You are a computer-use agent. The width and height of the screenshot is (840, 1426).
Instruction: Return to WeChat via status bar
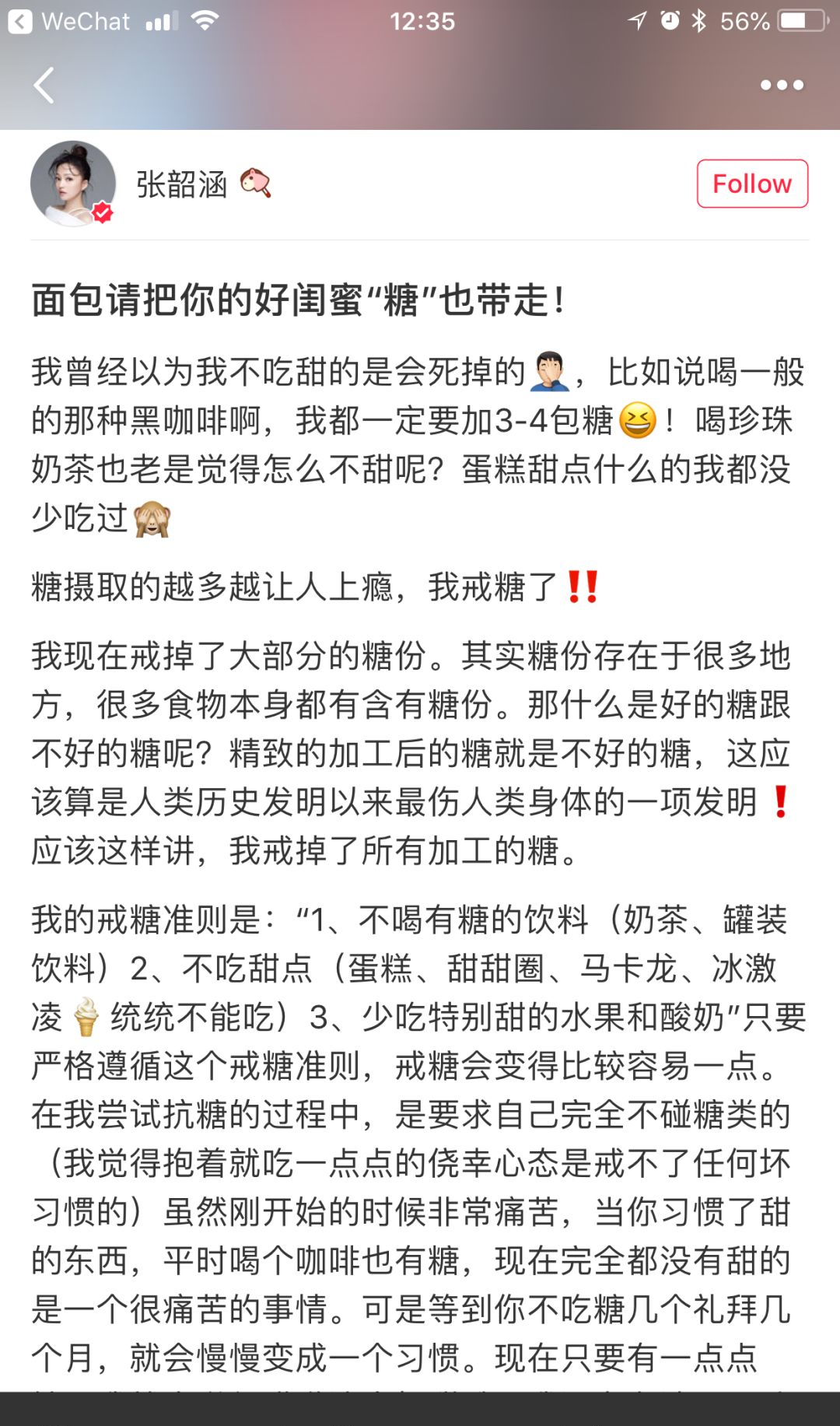[x=70, y=21]
